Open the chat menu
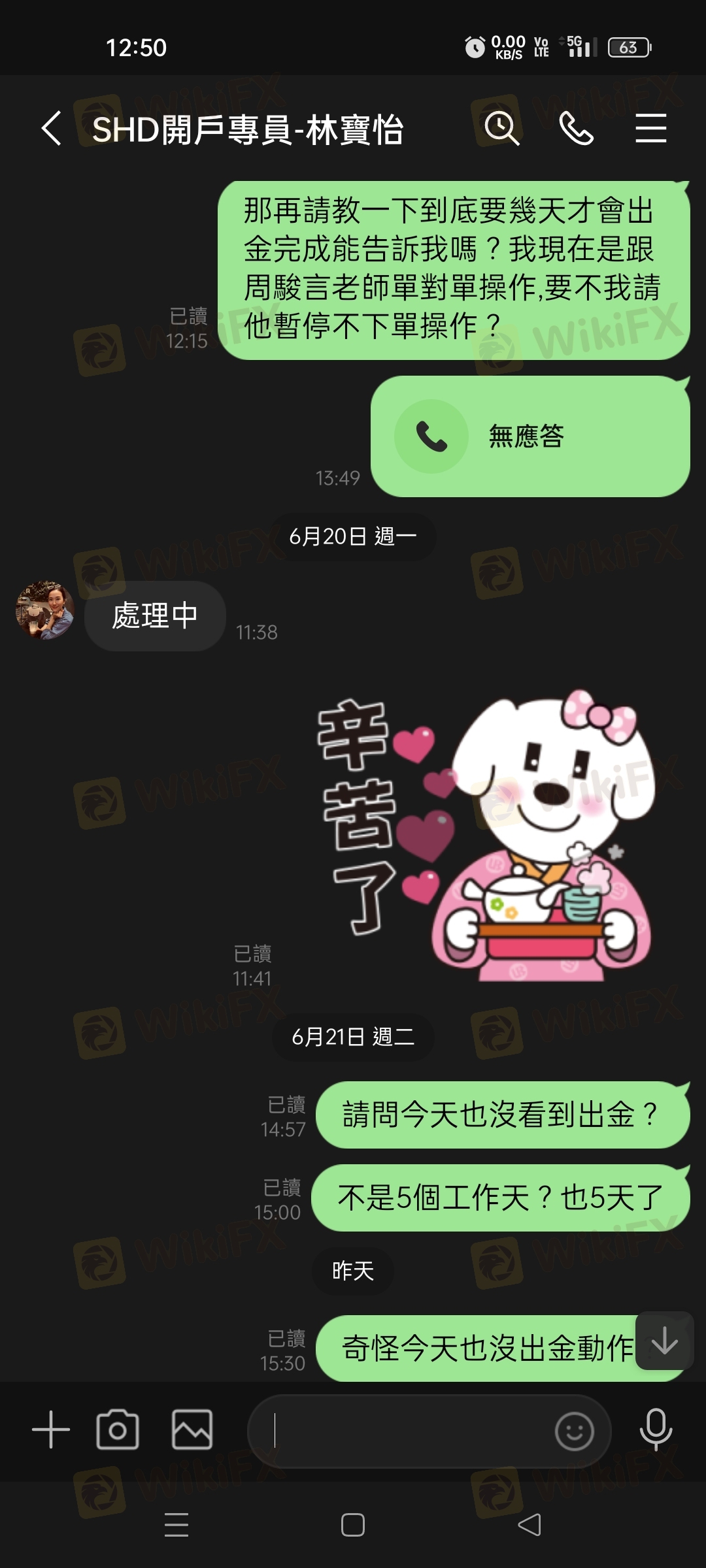 (651, 128)
